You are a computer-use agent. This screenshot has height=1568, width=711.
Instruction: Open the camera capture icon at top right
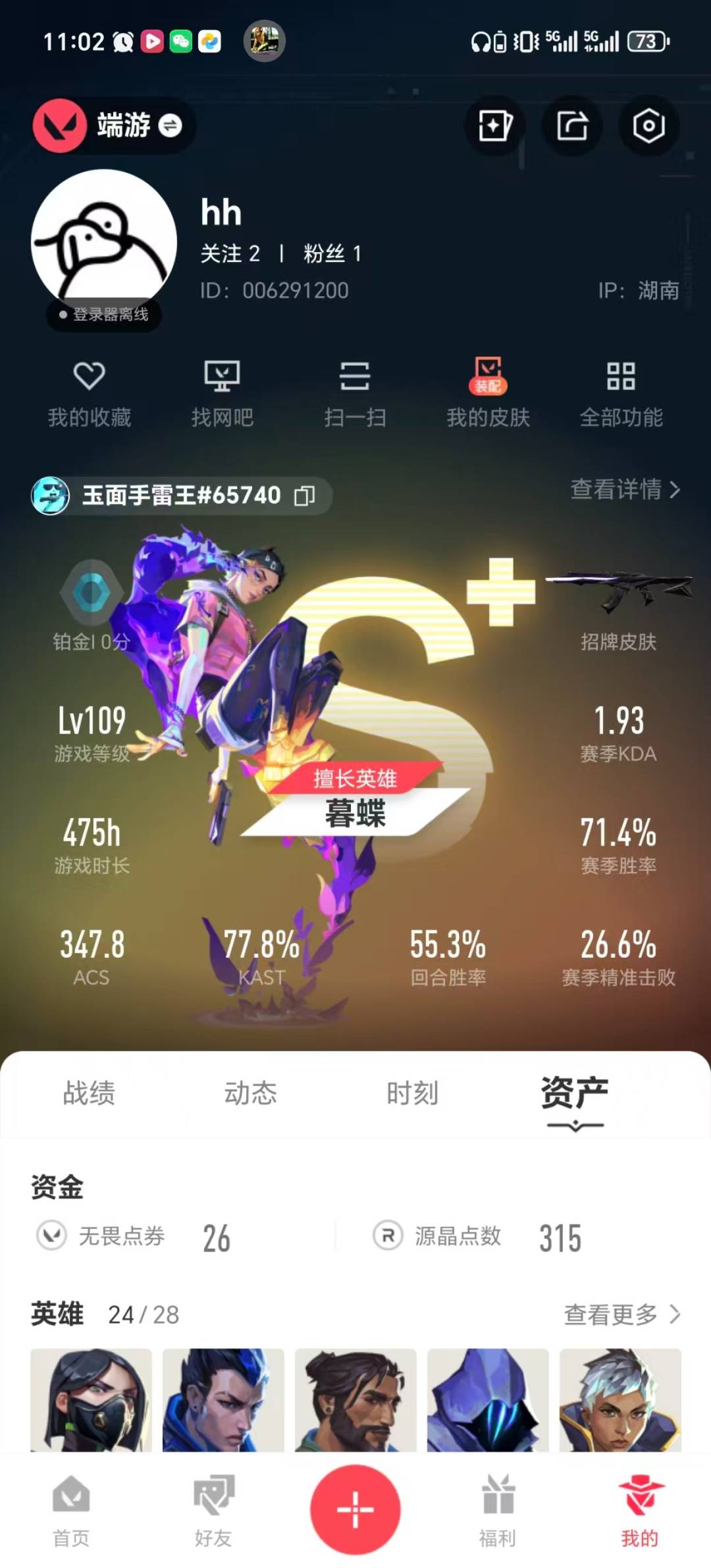point(649,127)
